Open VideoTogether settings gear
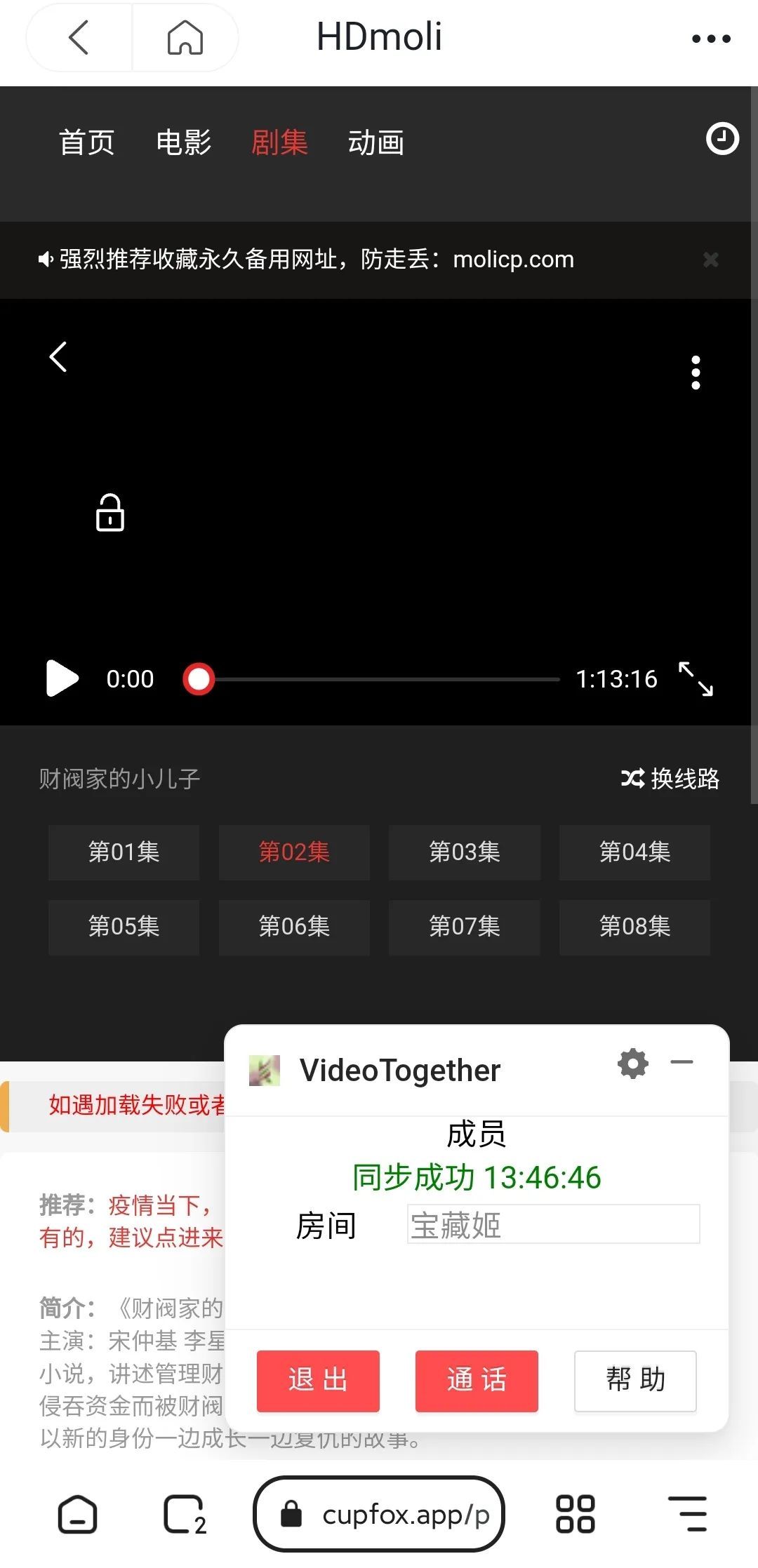 [x=633, y=1064]
